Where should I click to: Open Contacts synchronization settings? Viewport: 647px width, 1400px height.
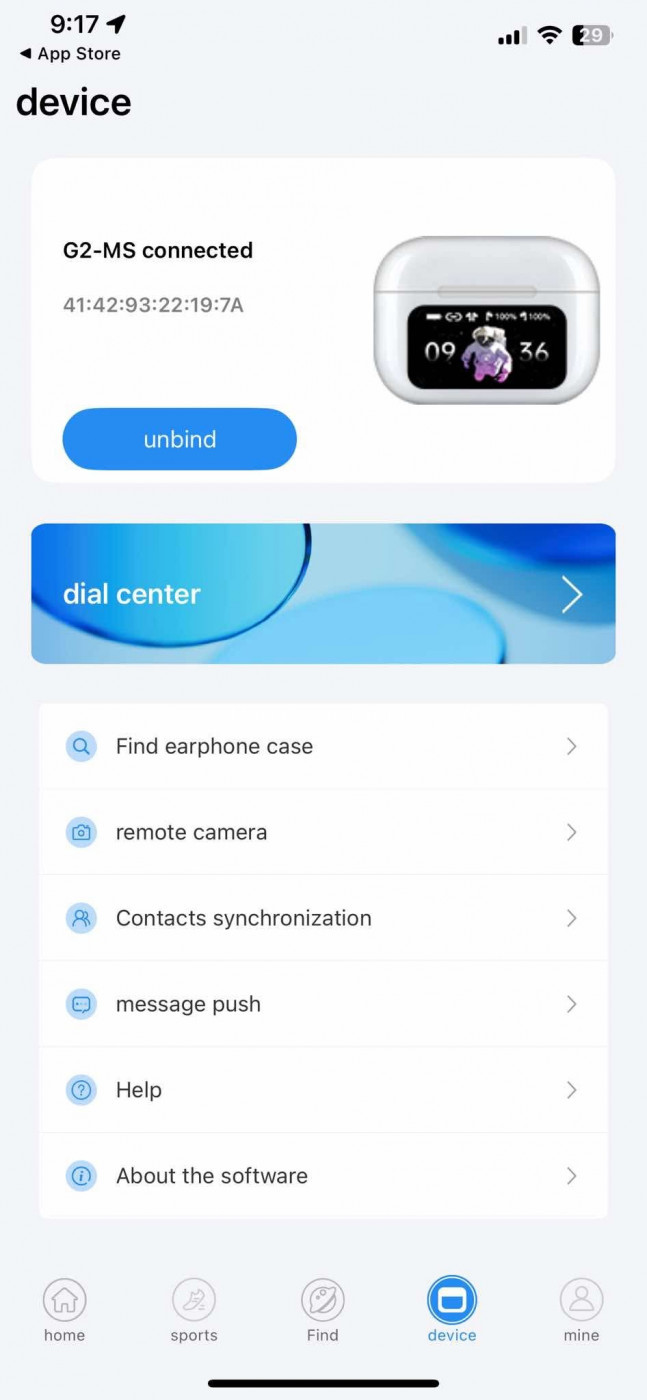[323, 918]
